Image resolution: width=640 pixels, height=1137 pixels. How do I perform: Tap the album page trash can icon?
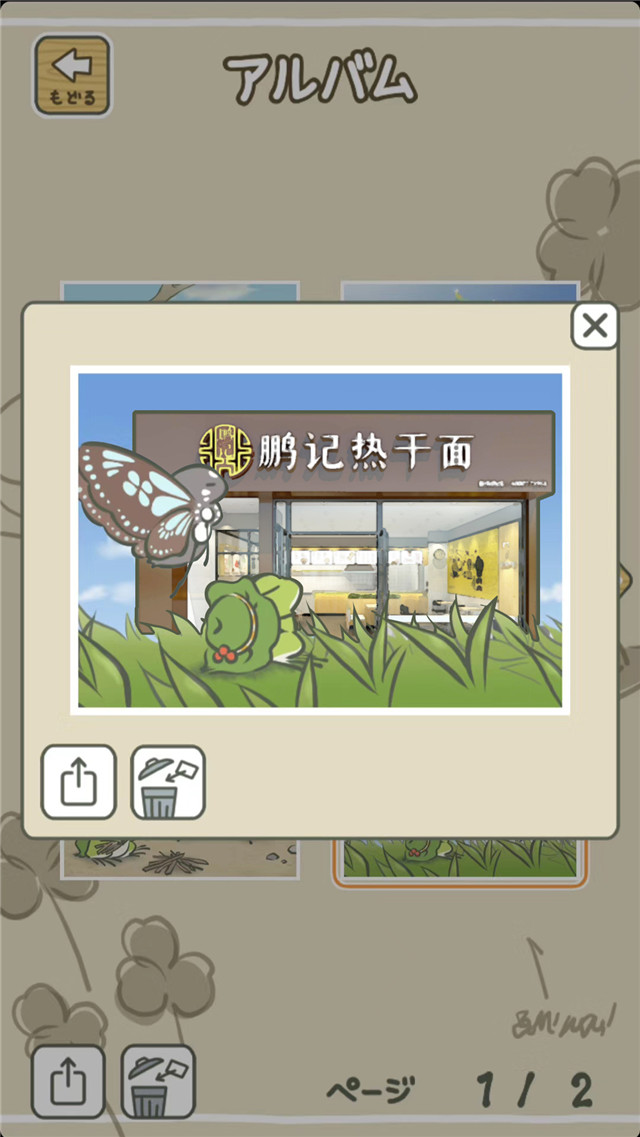[158, 1081]
